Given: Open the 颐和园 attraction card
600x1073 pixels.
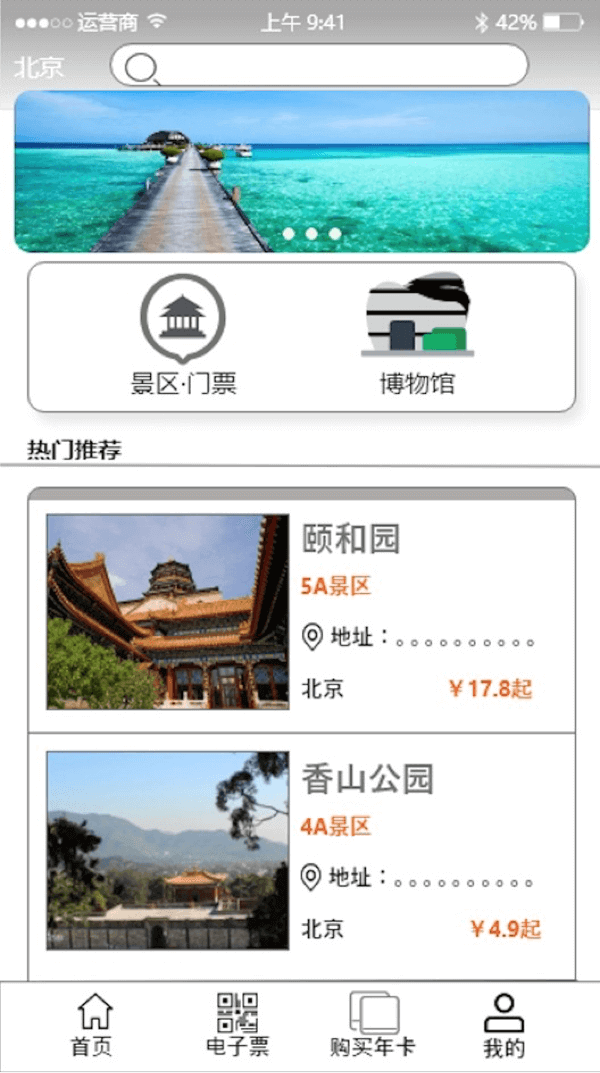Looking at the screenshot, I should click(301, 612).
